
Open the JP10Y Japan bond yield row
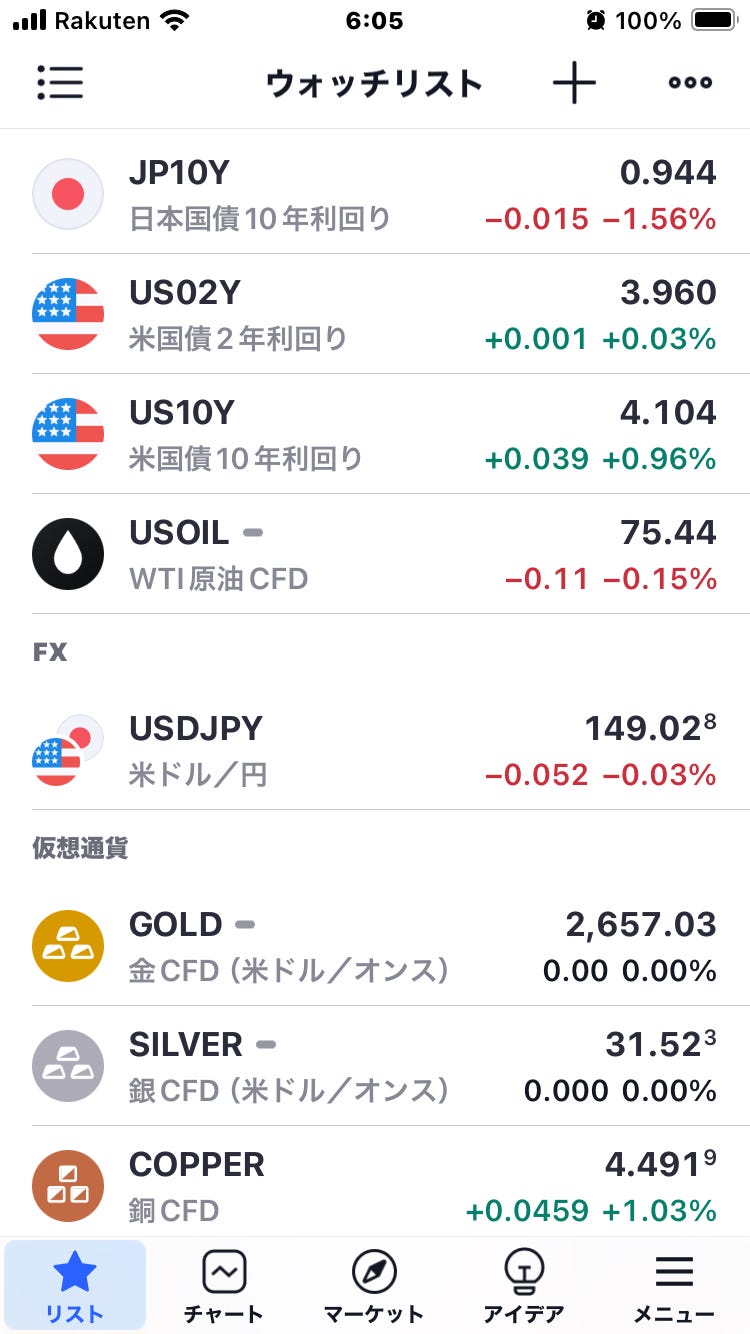pos(375,194)
